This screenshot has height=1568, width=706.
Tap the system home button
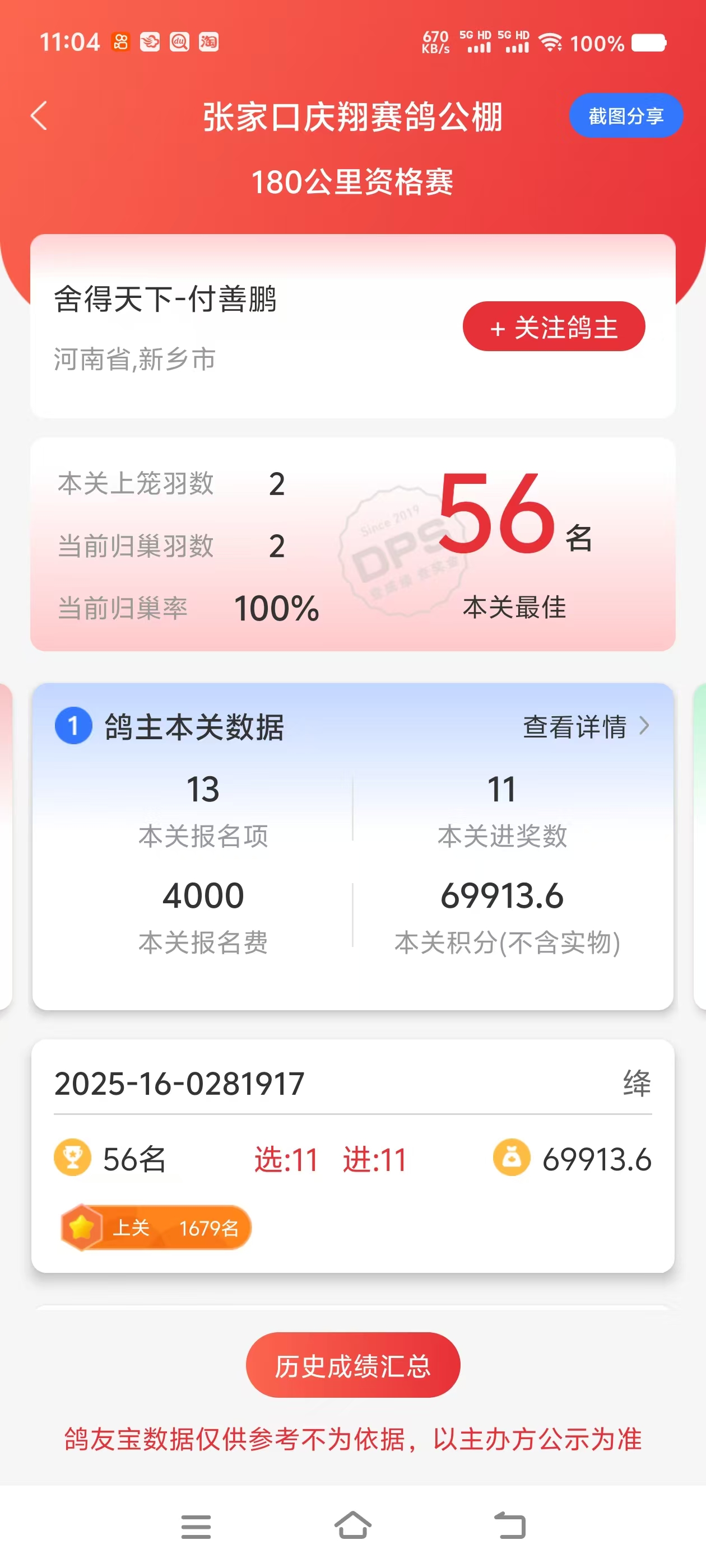pyautogui.click(x=352, y=1525)
